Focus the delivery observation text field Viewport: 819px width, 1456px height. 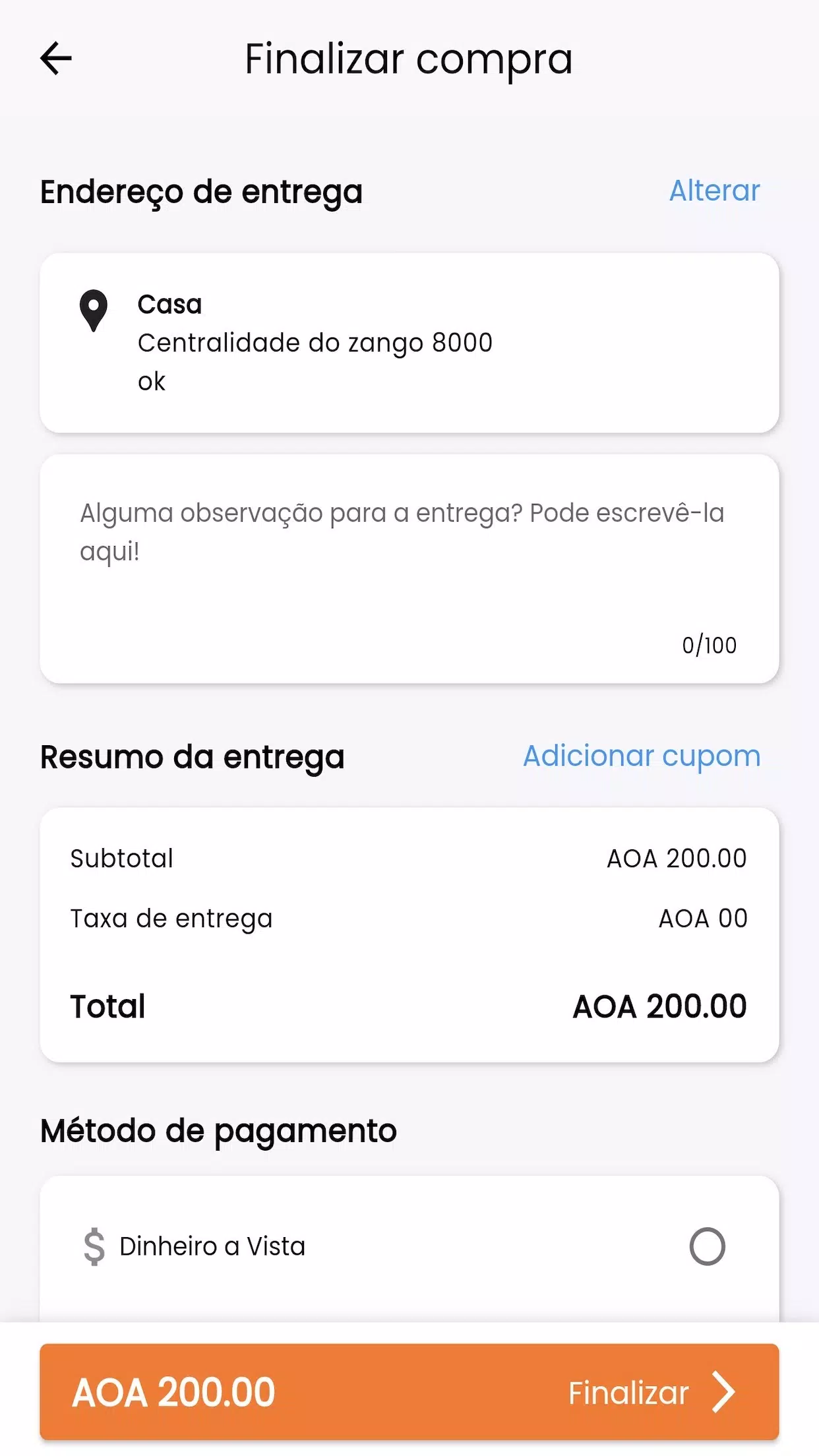(409, 568)
